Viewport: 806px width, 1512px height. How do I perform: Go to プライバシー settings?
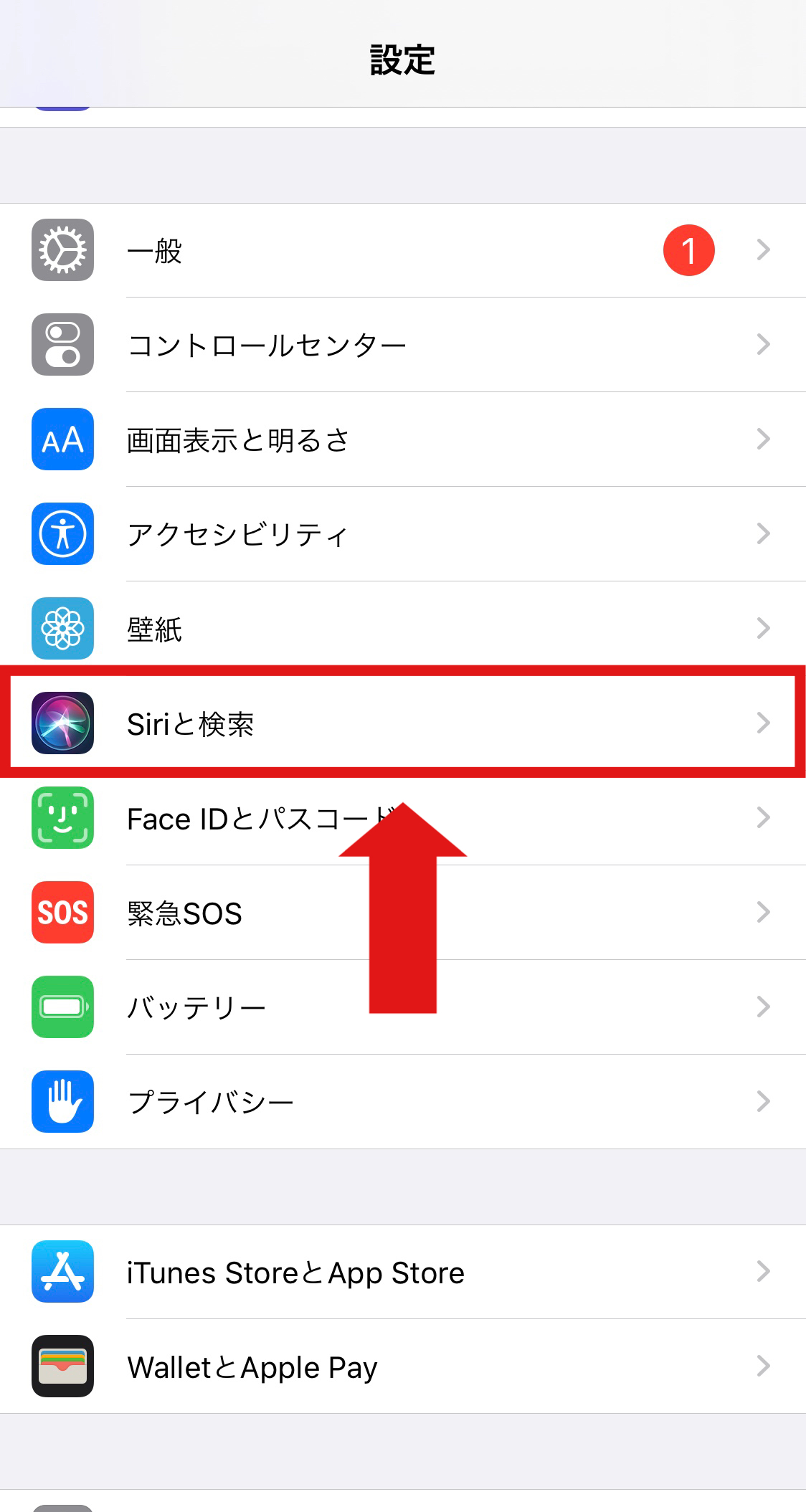403,1102
